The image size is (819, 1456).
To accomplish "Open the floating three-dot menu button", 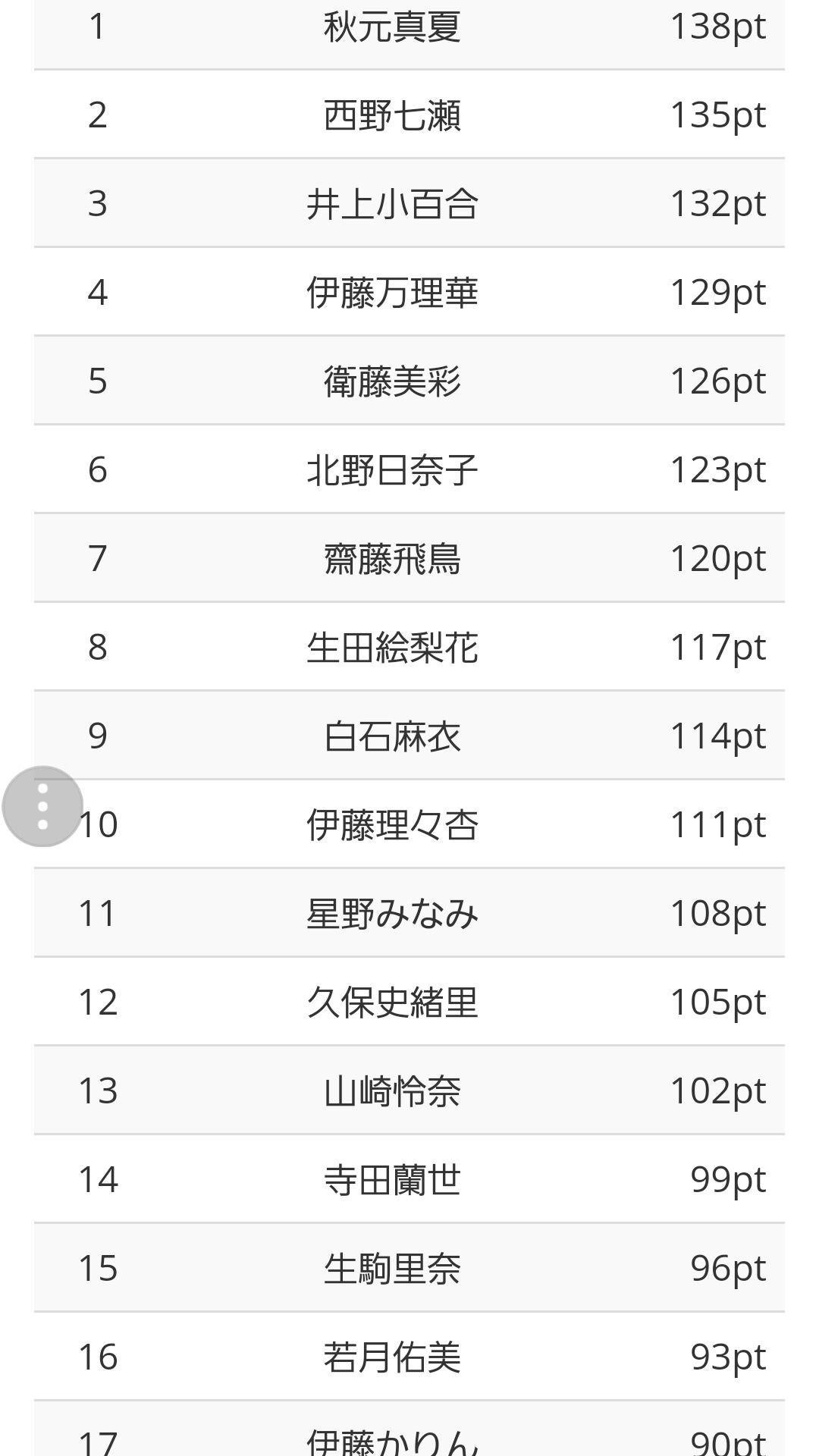I will pyautogui.click(x=42, y=806).
